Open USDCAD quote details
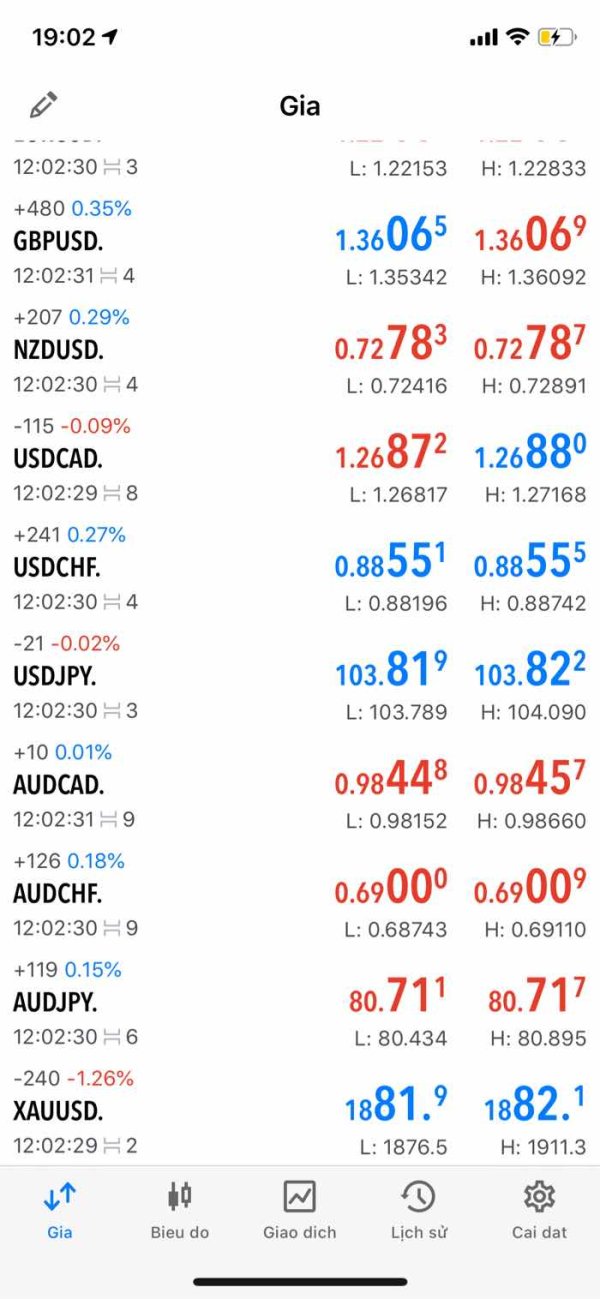 coord(300,459)
